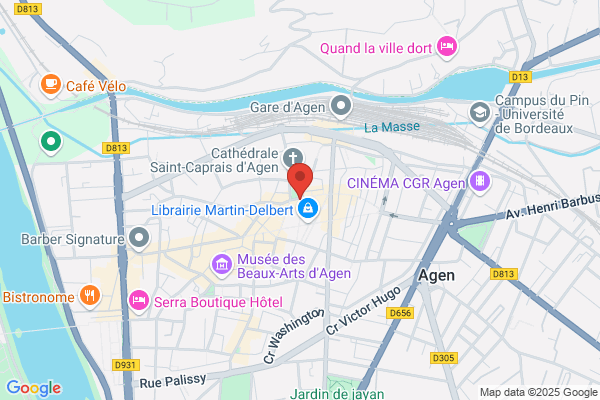This screenshot has height=400, width=600.
Task: Open the Café Vélo marker
Action: (x=51, y=85)
